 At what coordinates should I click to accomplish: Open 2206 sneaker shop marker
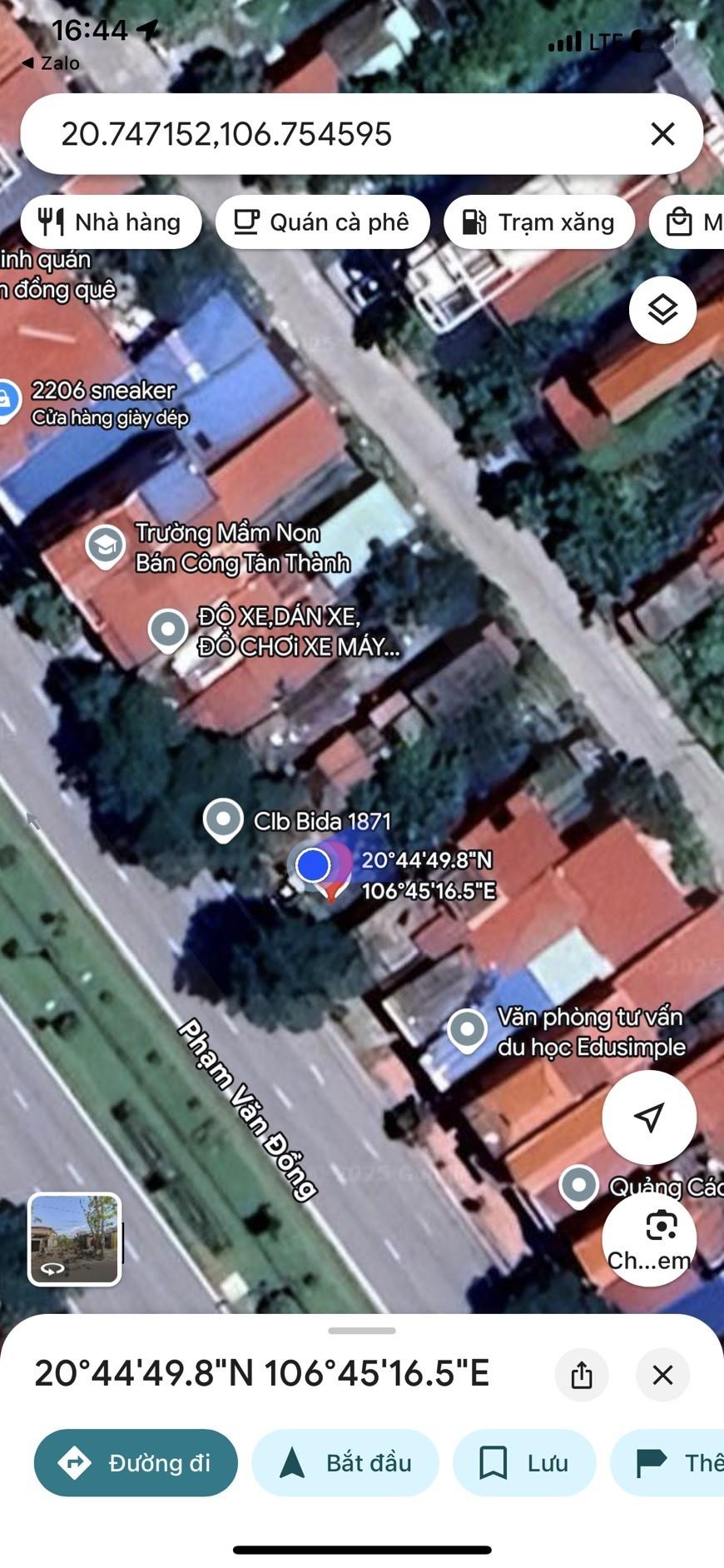pyautogui.click(x=8, y=401)
